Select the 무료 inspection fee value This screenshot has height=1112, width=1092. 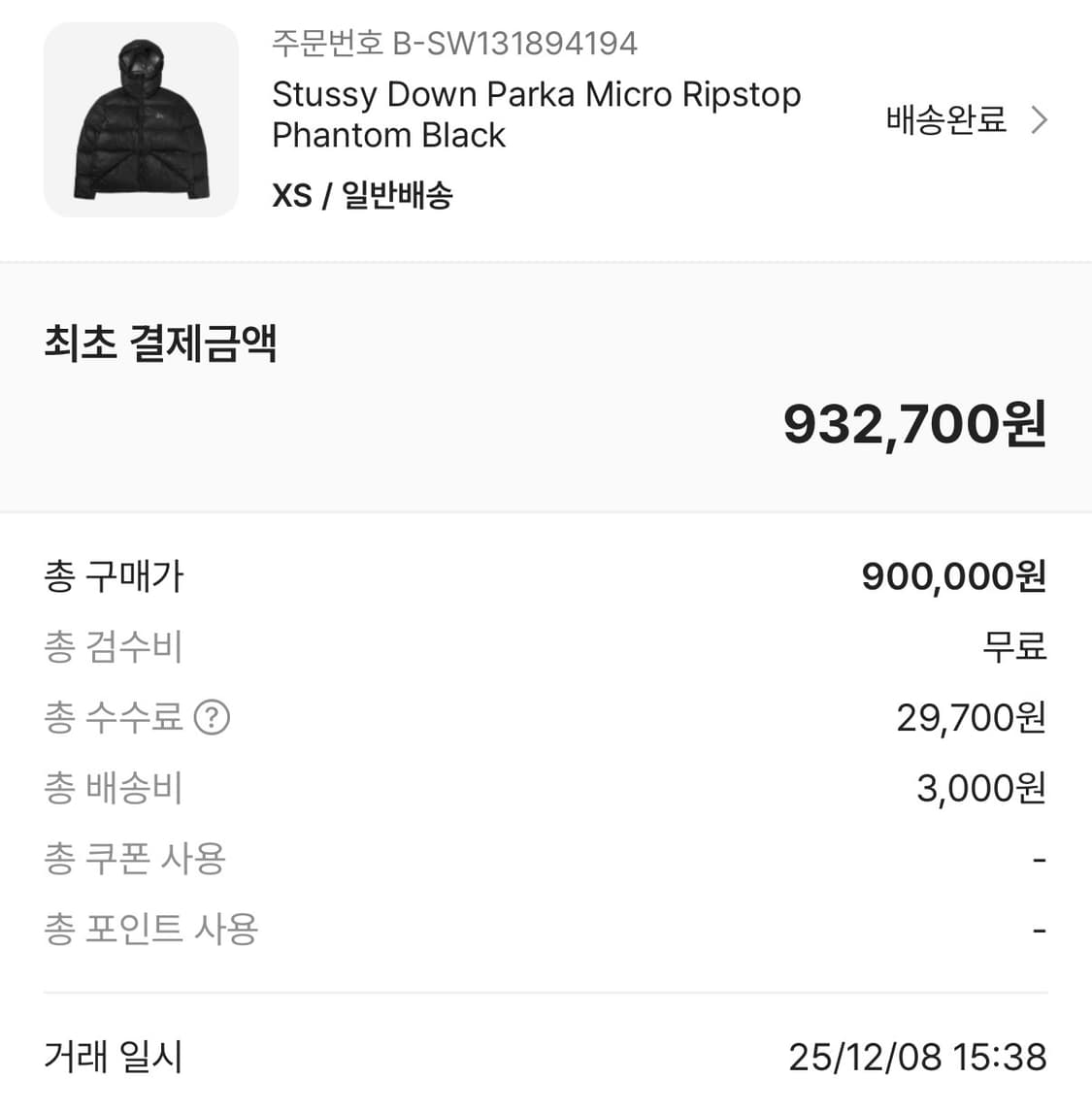(x=1013, y=646)
